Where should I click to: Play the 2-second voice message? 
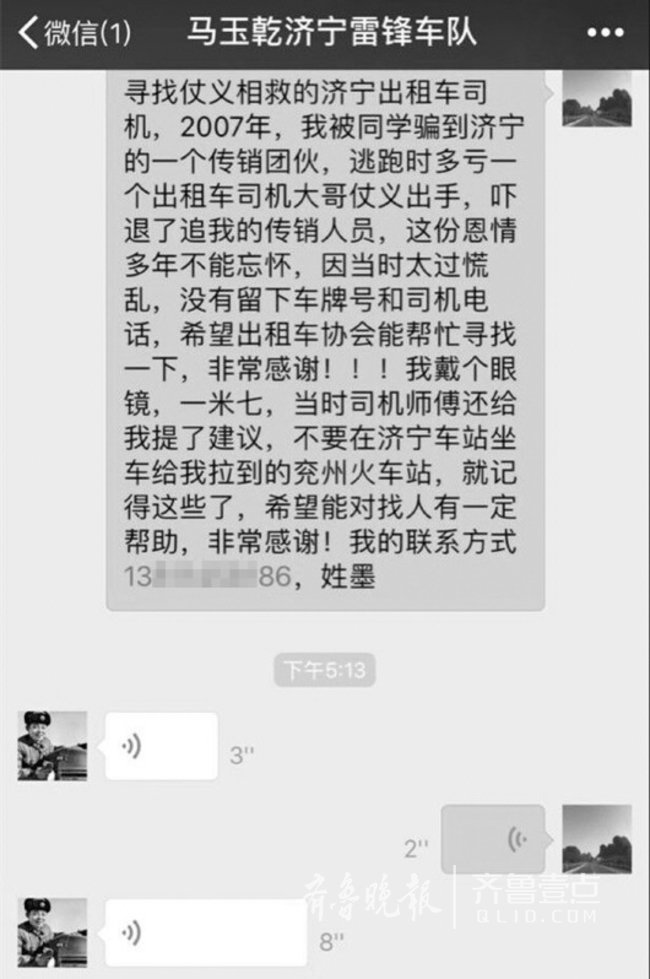[x=495, y=838]
